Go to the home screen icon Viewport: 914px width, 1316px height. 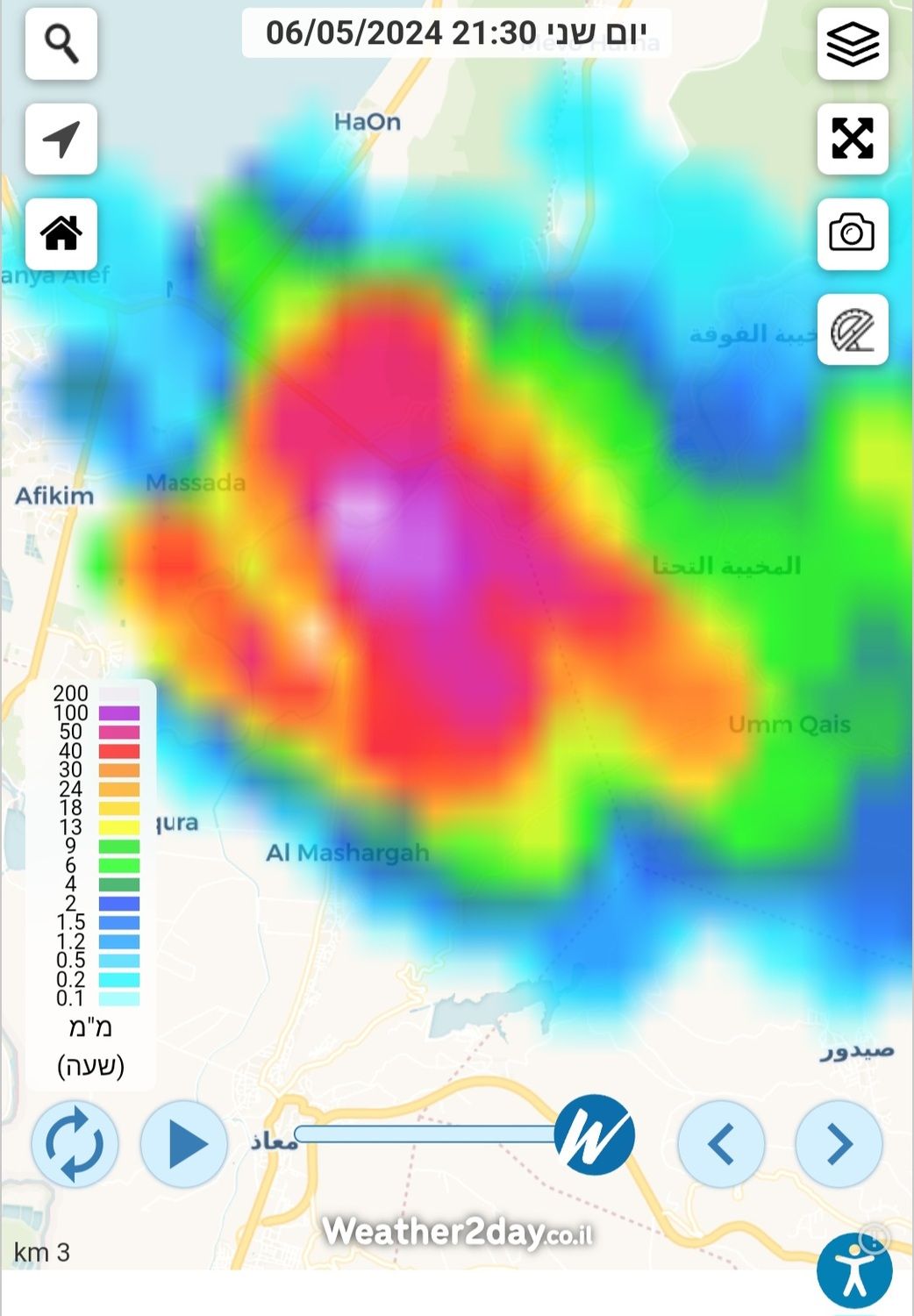click(61, 233)
